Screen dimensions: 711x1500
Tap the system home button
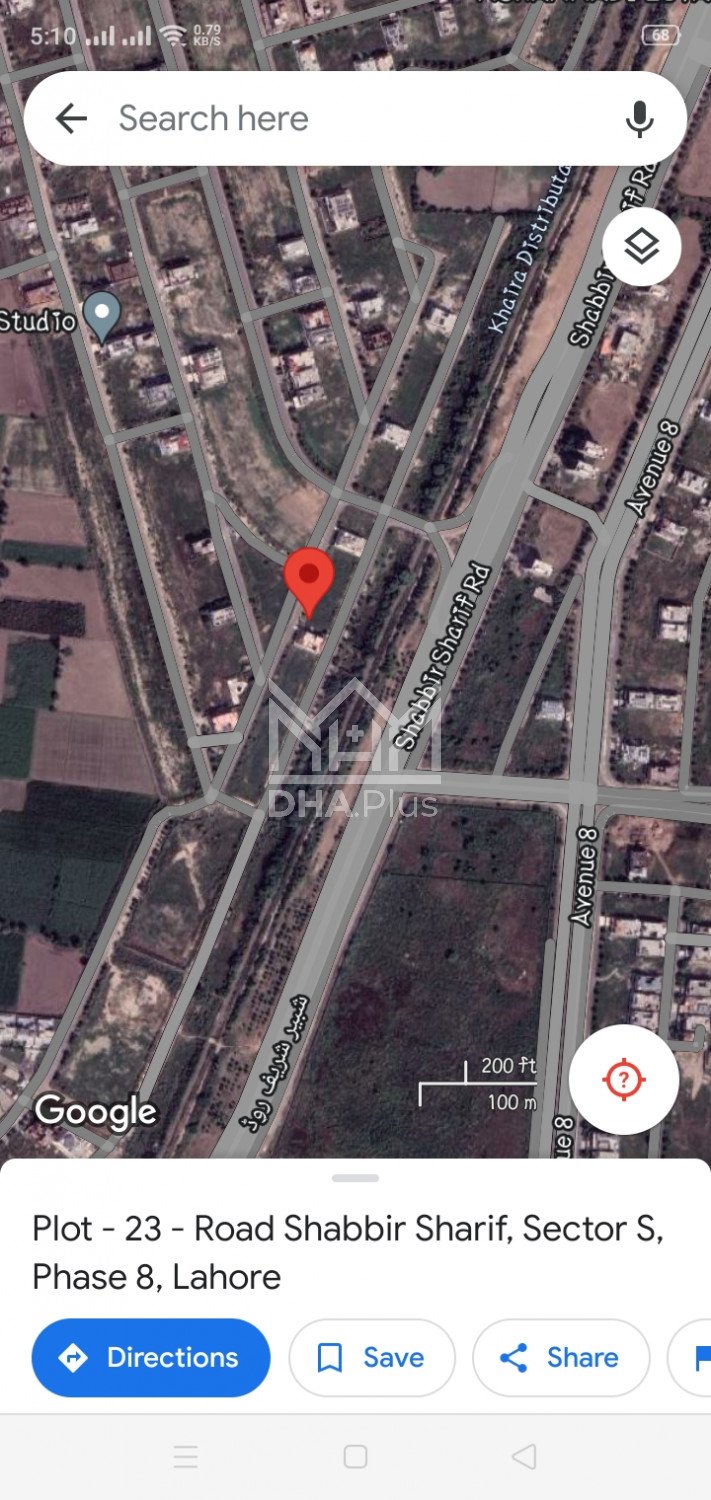(355, 1456)
